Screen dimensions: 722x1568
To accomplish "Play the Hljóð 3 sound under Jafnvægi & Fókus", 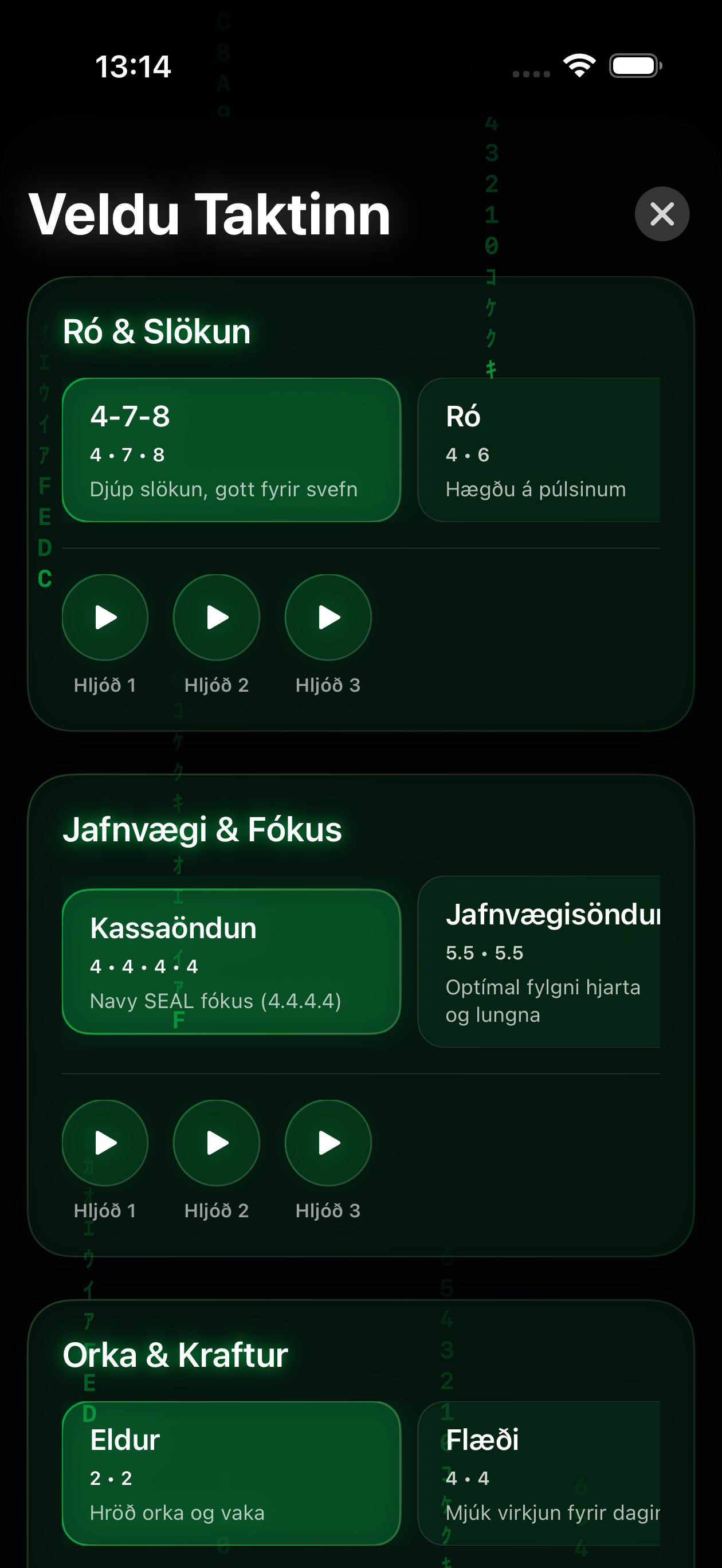I will [328, 1144].
